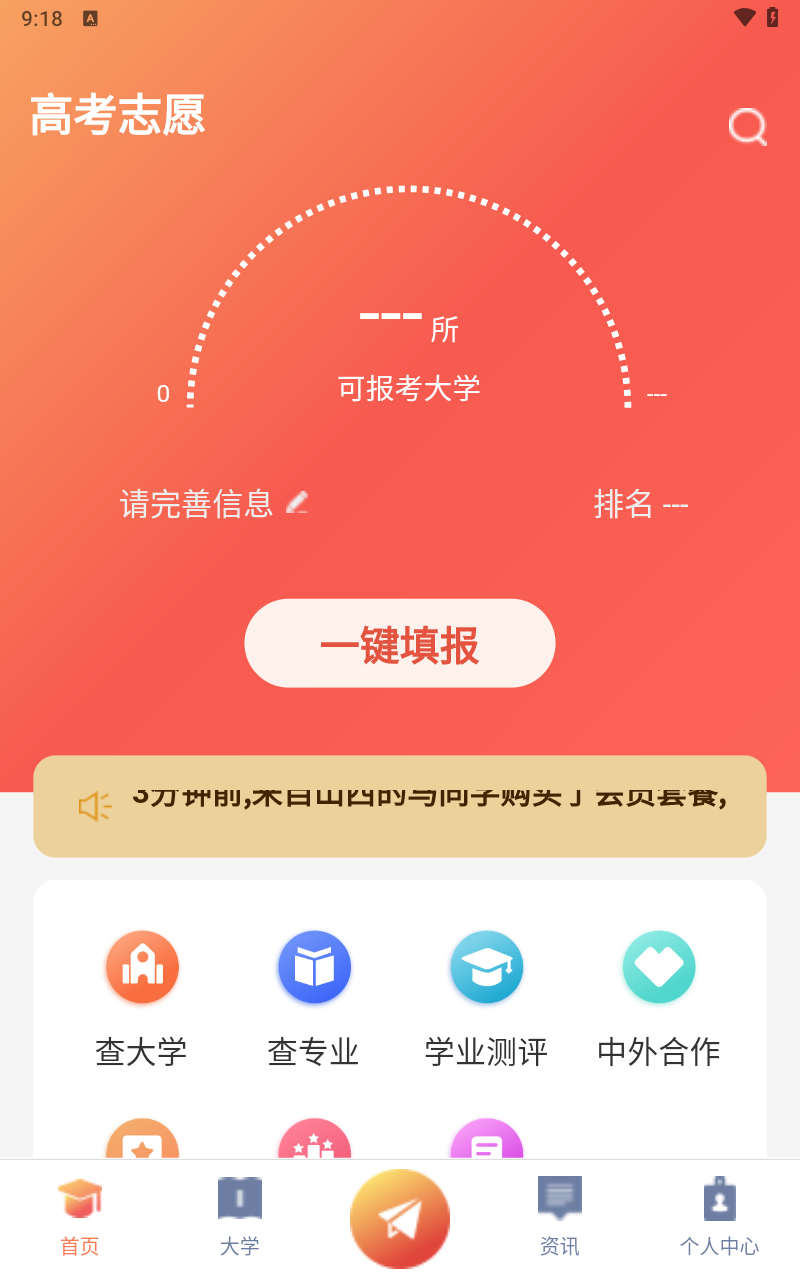
Task: Switch to the 大学 tab
Action: (240, 1218)
